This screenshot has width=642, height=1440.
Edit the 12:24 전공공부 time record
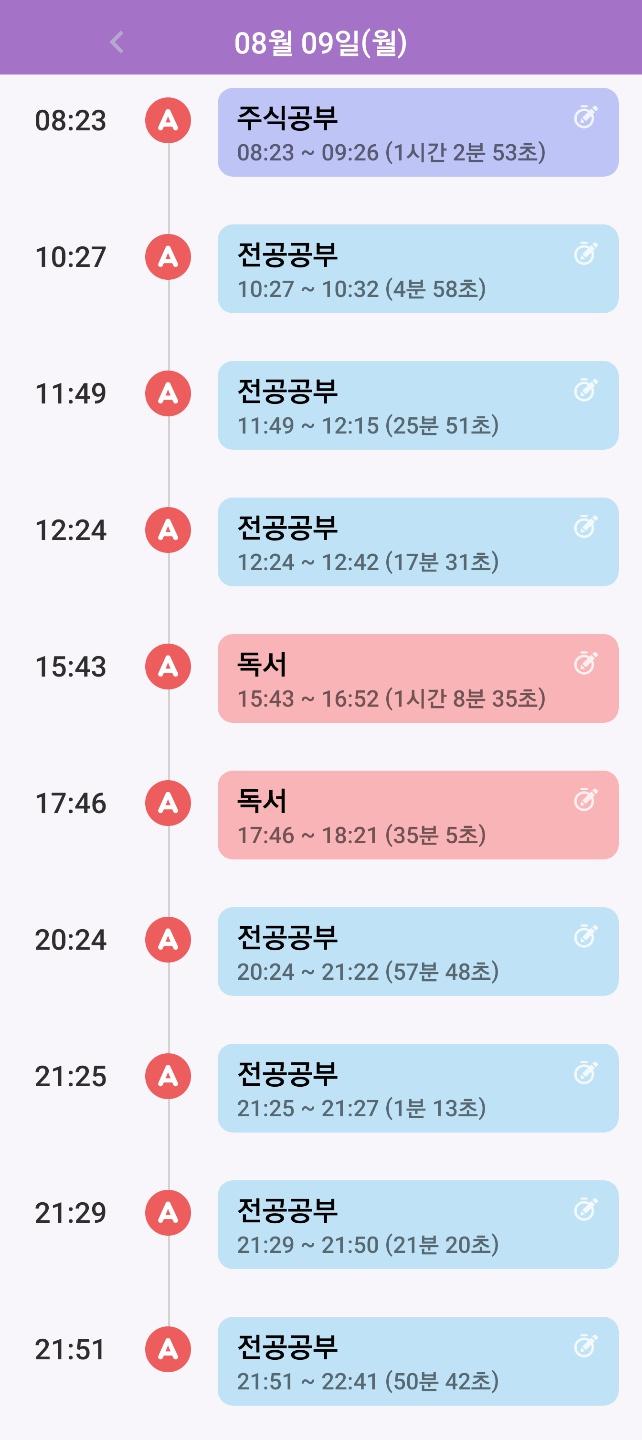click(x=585, y=527)
